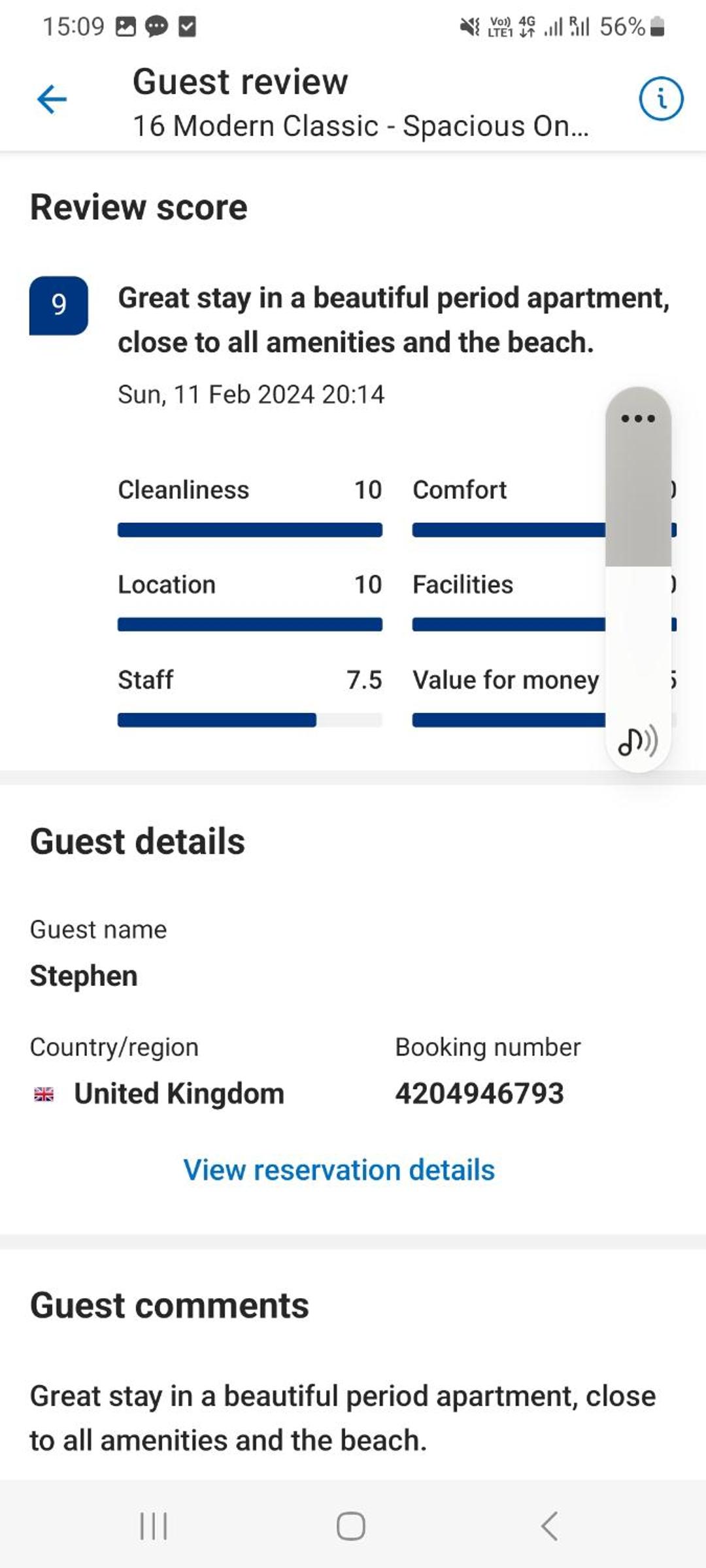706x1568 pixels.
Task: Open the info icon in header
Action: pos(661,99)
